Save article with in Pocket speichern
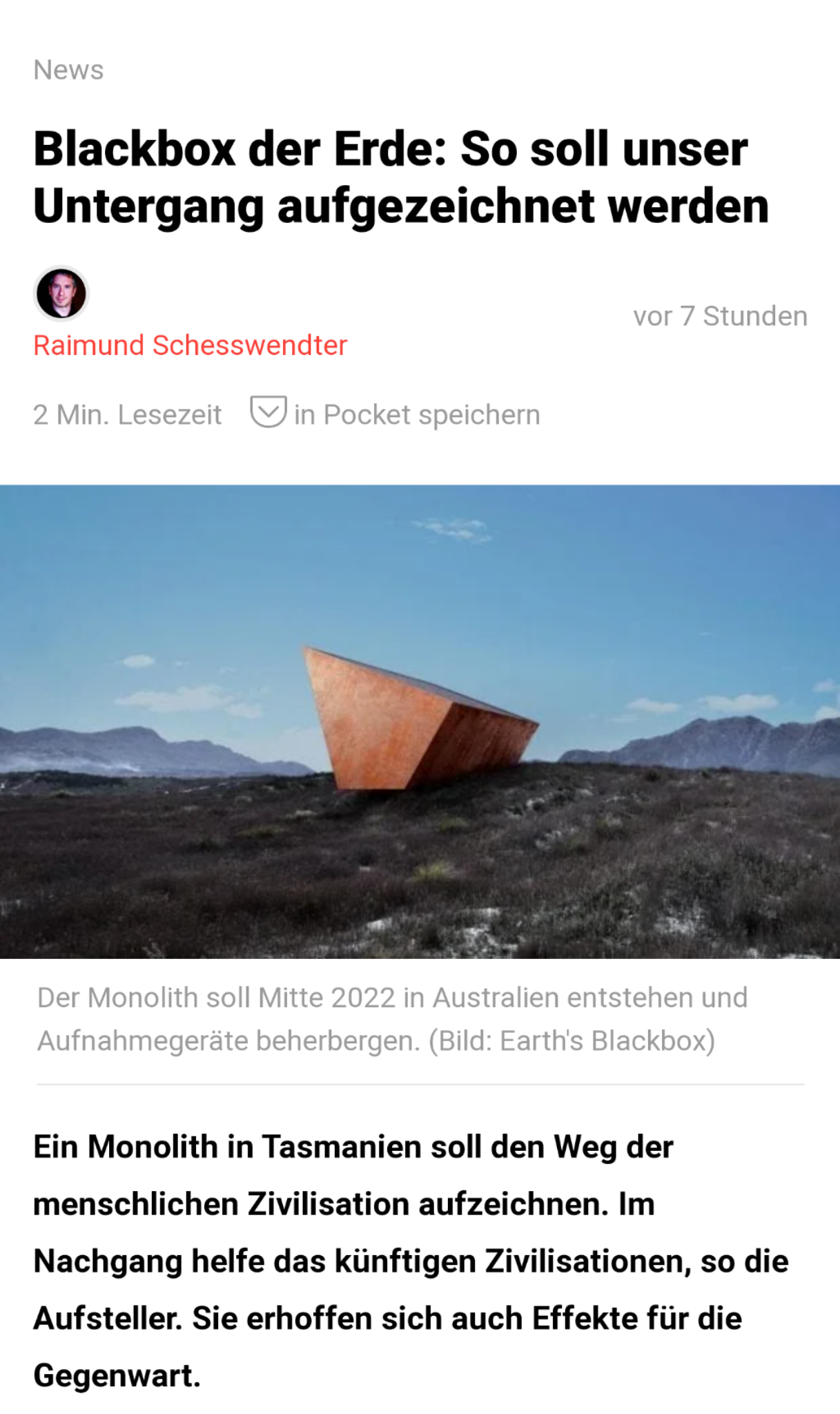The image size is (840, 1414). coord(395,414)
